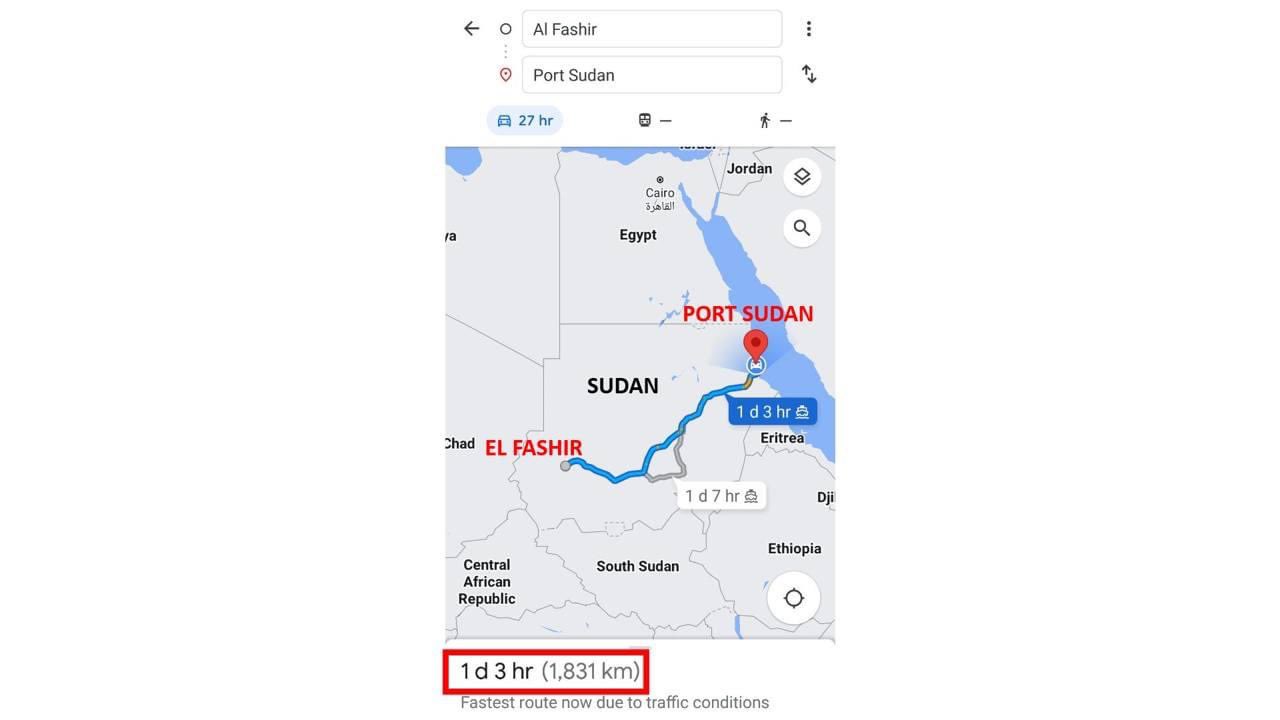Open the three-dot overflow menu
Viewport: 1280px width, 720px height.
(808, 29)
